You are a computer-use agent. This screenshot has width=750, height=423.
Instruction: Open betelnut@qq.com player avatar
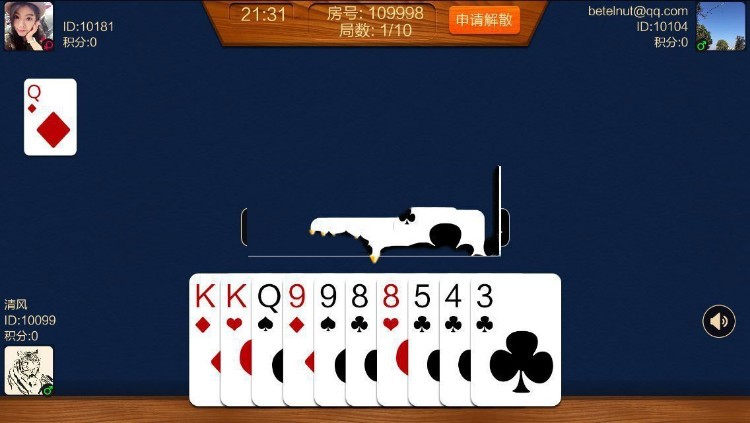pyautogui.click(x=720, y=27)
